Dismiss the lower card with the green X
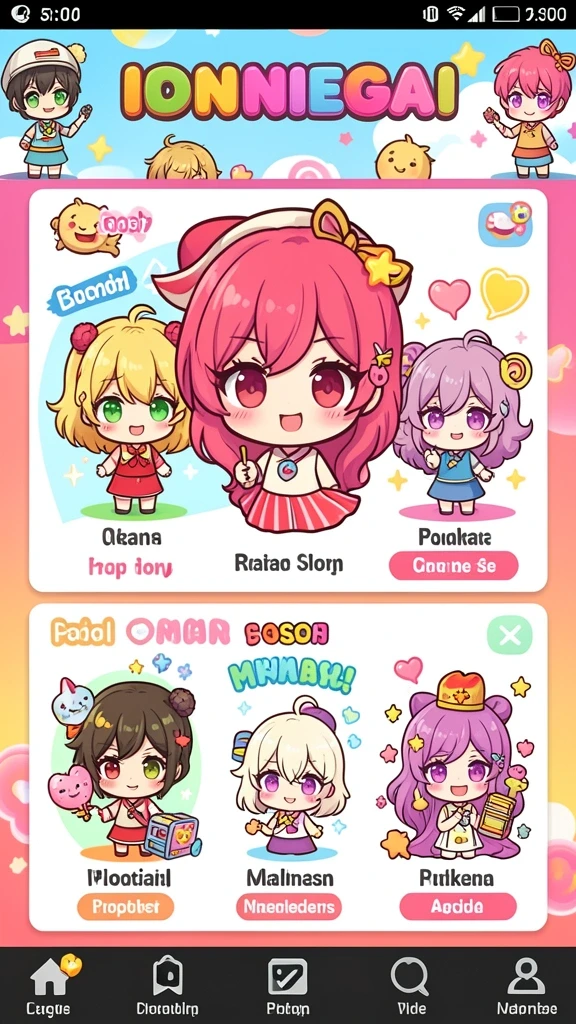Image resolution: width=576 pixels, height=1024 pixels. point(509,635)
